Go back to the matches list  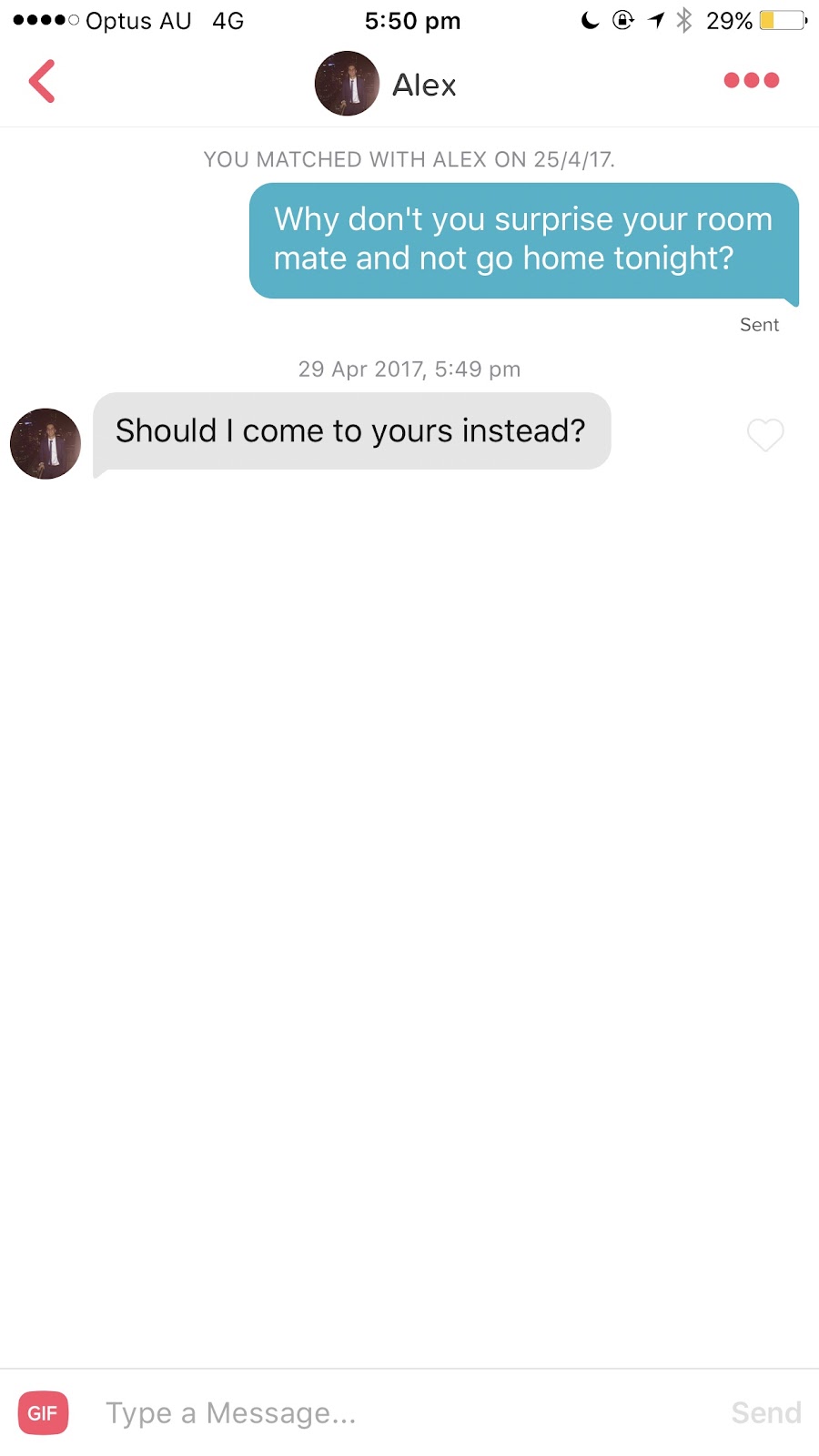pyautogui.click(x=42, y=81)
